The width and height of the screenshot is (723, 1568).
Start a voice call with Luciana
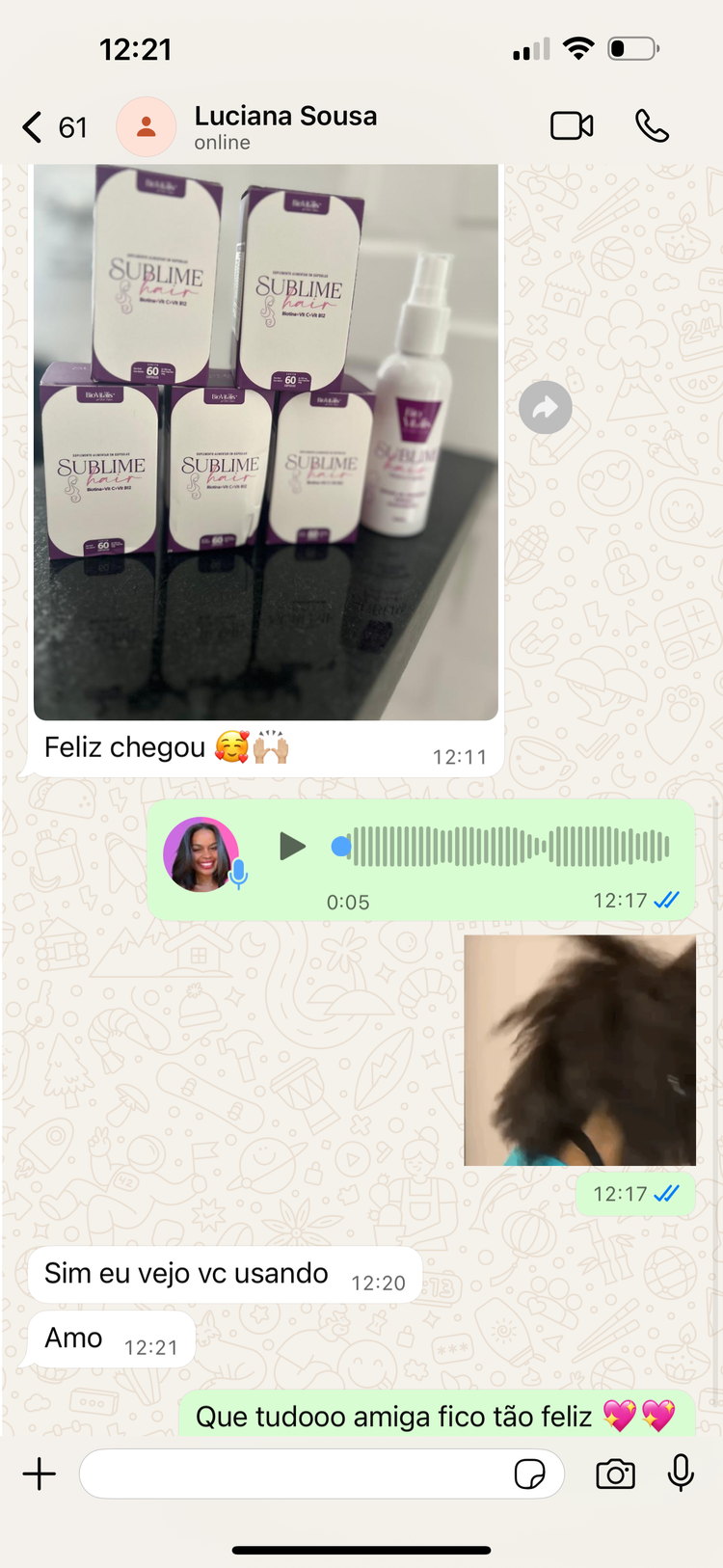(652, 126)
